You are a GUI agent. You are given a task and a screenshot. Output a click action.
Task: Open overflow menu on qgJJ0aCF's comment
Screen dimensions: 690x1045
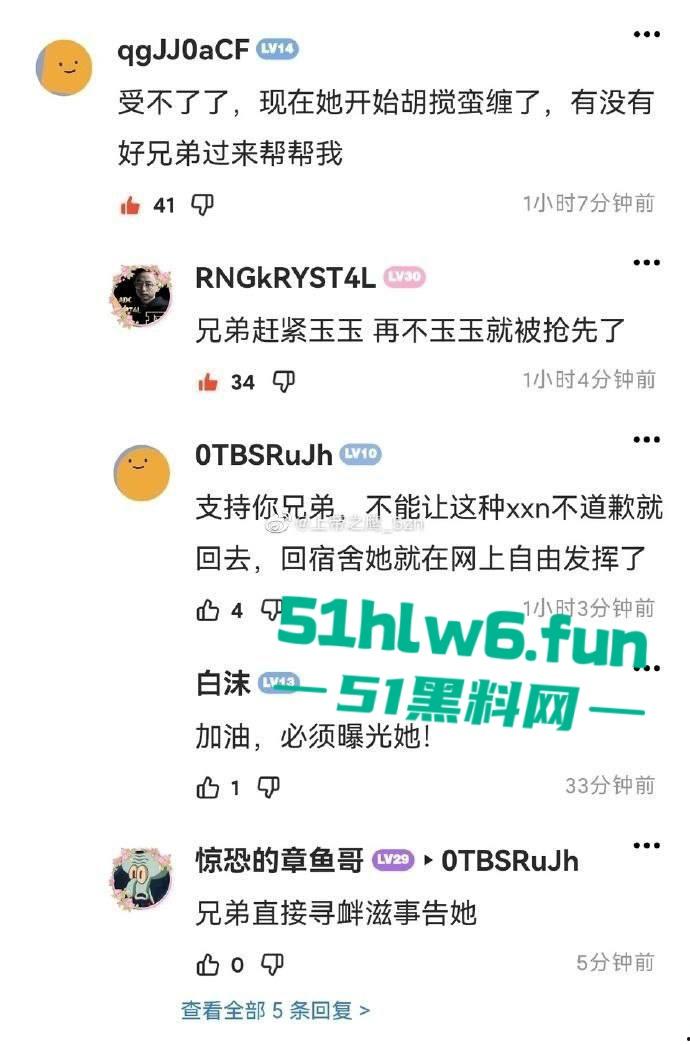click(646, 34)
